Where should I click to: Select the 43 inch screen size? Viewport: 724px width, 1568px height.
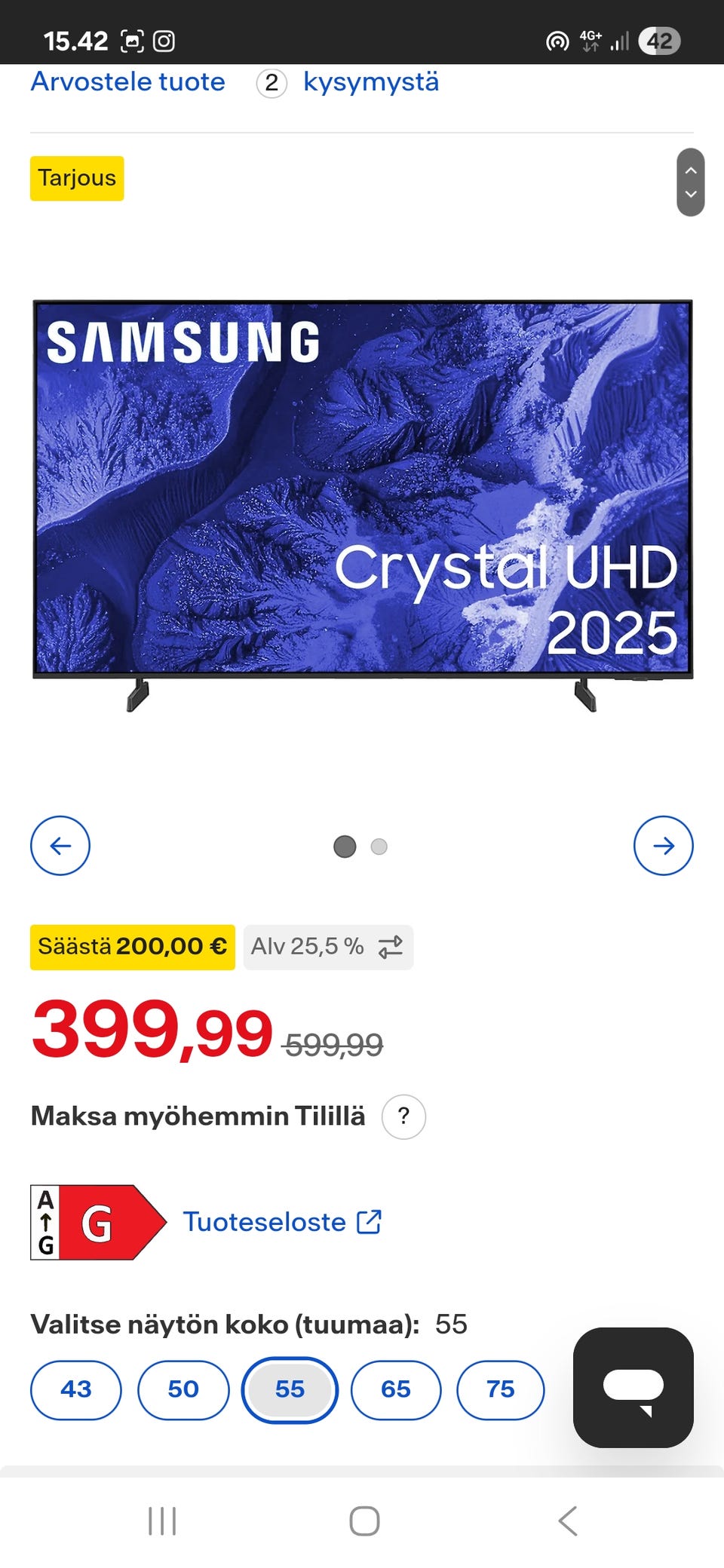76,1389
